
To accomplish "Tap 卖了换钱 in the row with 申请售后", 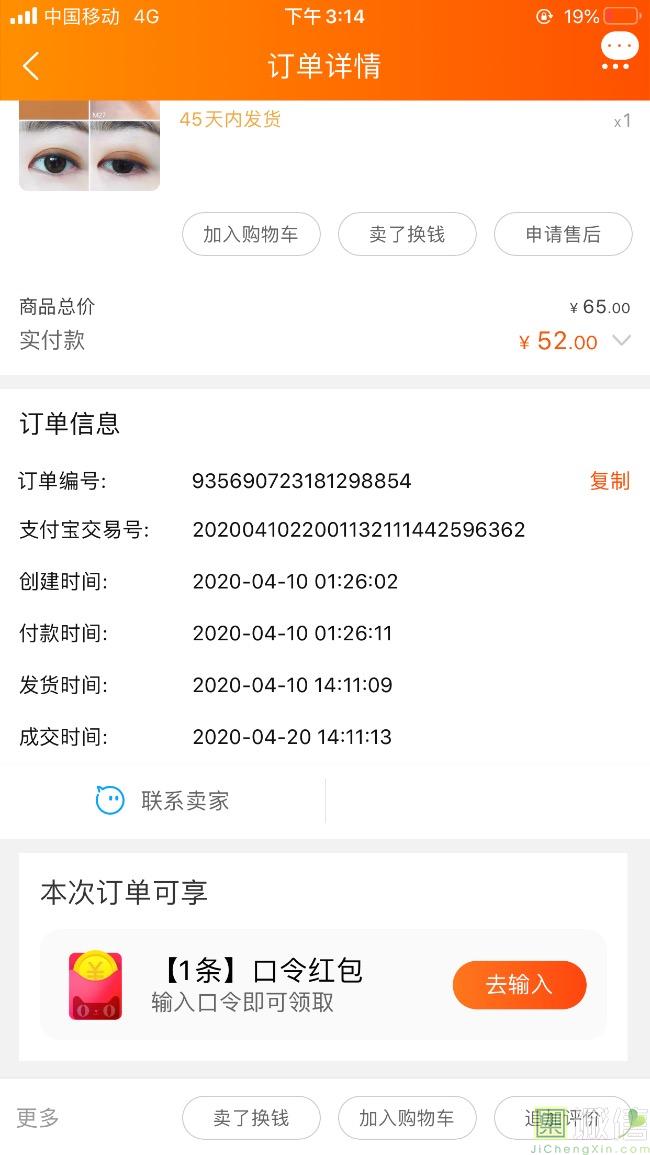I will pyautogui.click(x=407, y=234).
